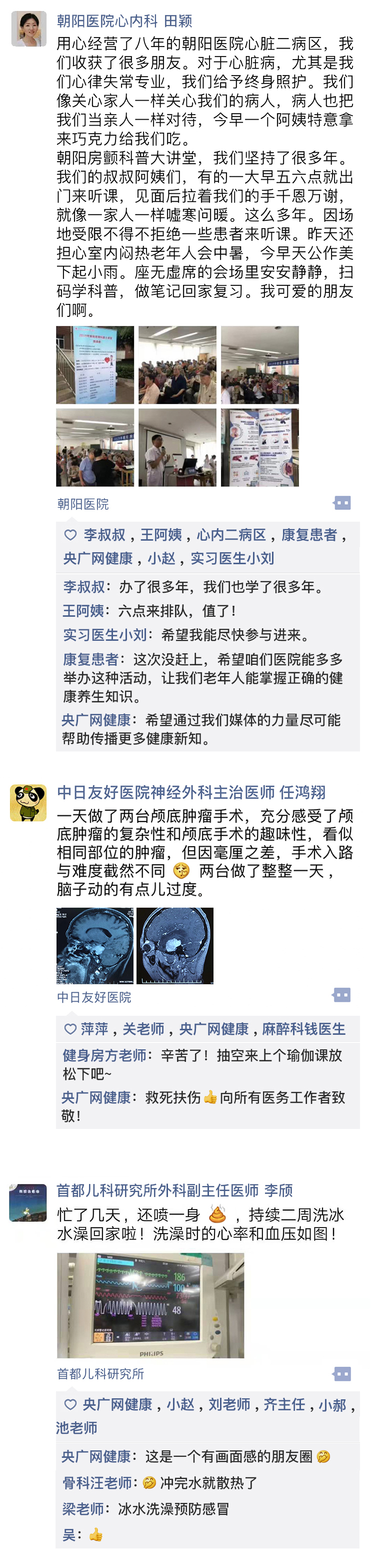The image size is (375, 1568).
Task: Tap 田颖's profile avatar
Action: tap(28, 29)
